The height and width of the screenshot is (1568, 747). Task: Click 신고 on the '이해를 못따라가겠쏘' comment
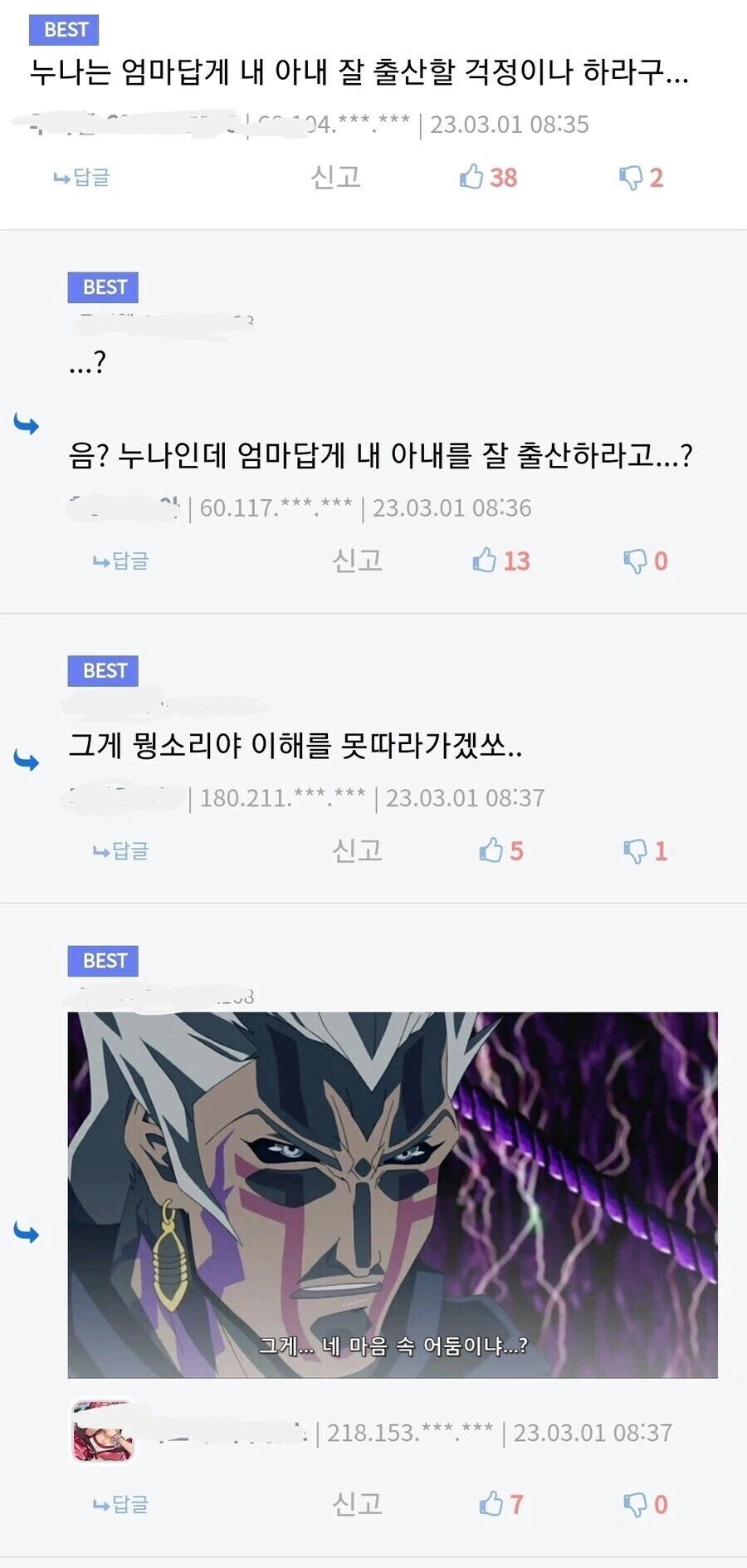pyautogui.click(x=359, y=850)
